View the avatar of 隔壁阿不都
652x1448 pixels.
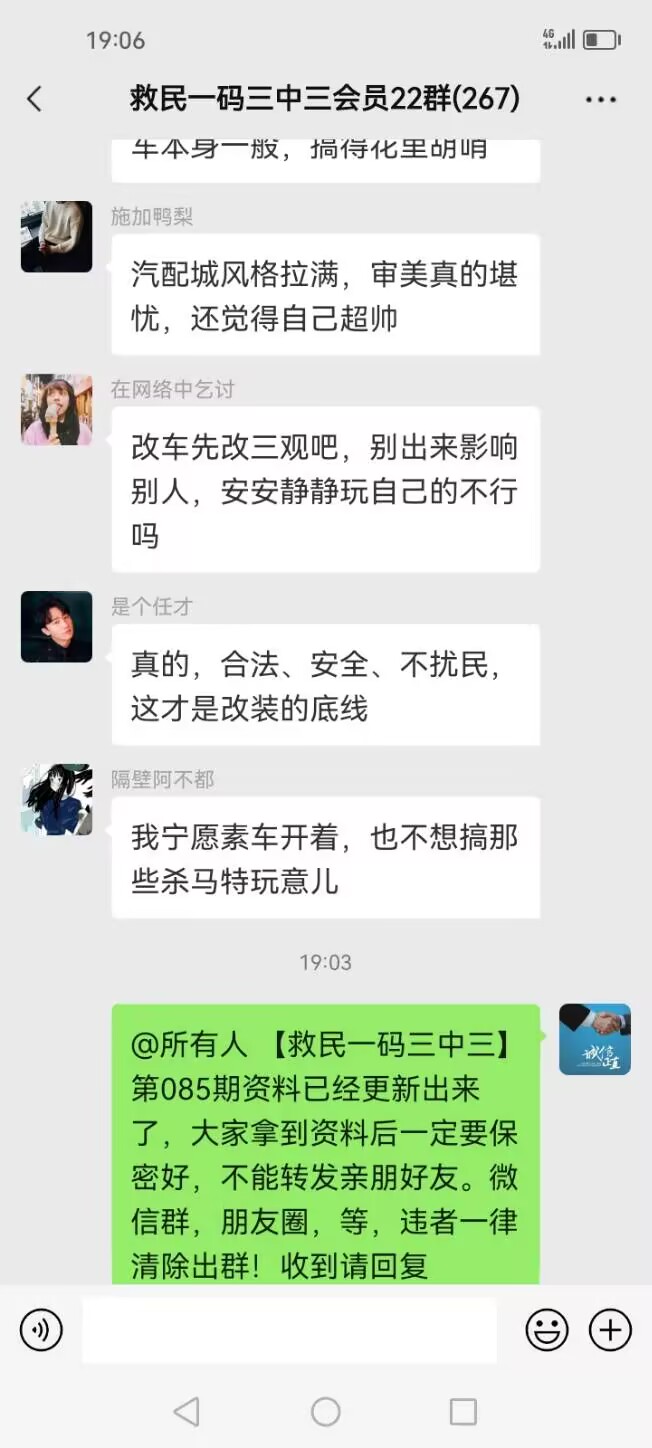click(56, 800)
